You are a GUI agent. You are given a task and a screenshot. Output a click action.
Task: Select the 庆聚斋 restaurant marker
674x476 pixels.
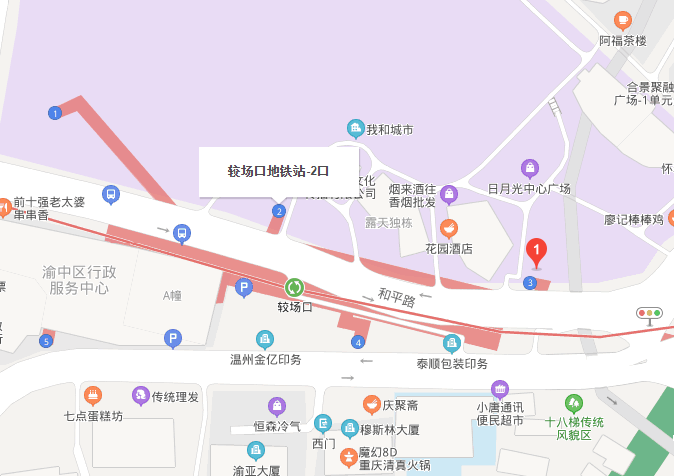click(x=371, y=404)
